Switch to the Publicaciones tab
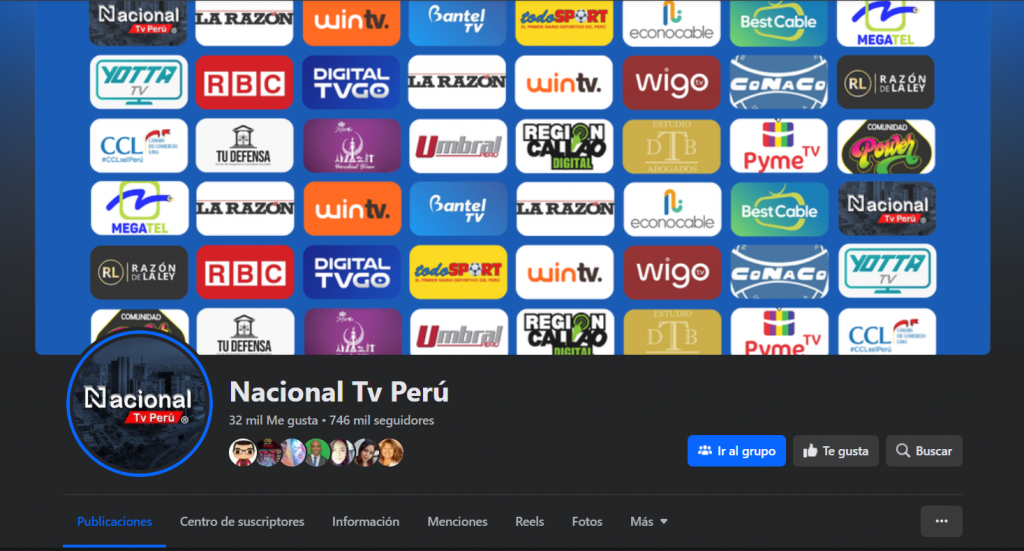The width and height of the screenshot is (1024, 551). (x=114, y=521)
